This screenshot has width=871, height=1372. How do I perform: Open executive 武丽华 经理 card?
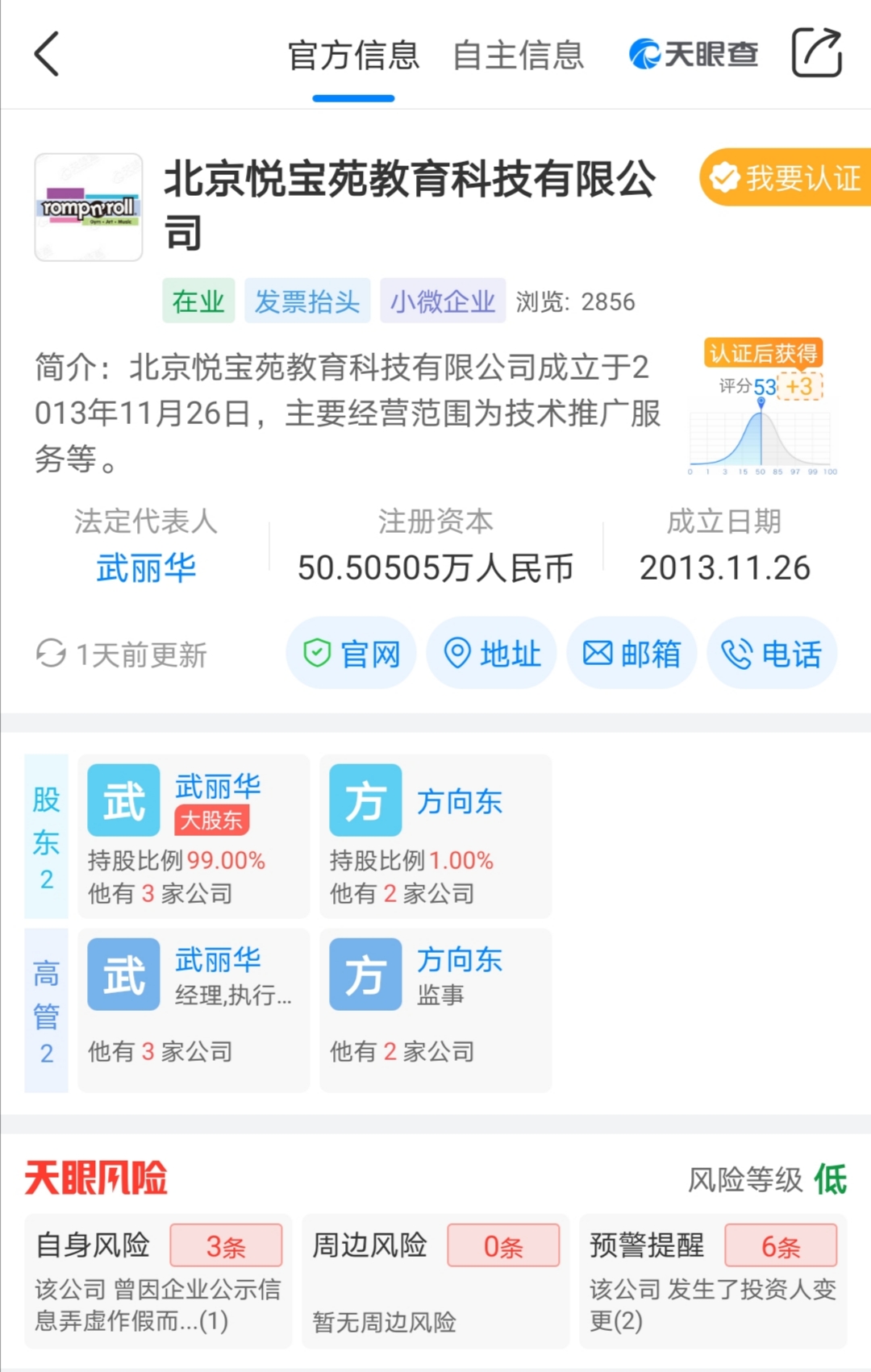point(194,1010)
